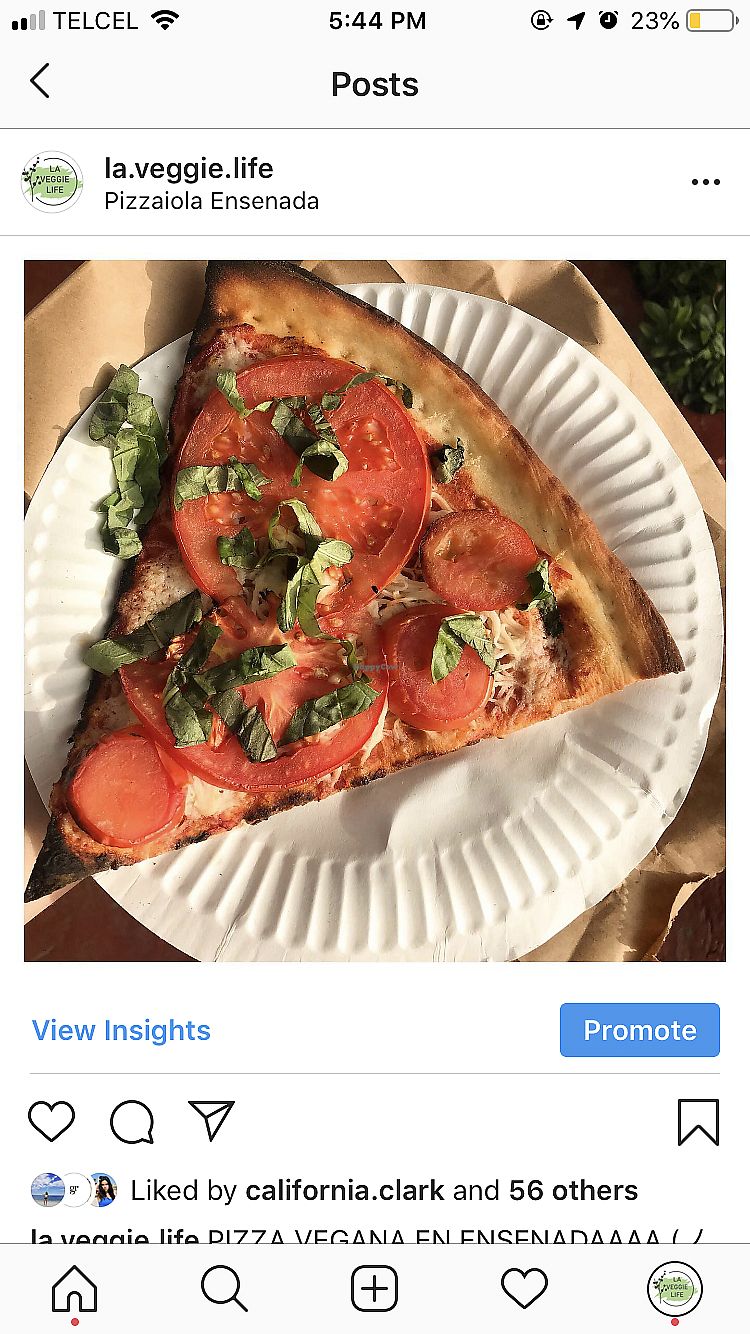Switch to the Search tab
The image size is (750, 1334).
click(x=224, y=1288)
